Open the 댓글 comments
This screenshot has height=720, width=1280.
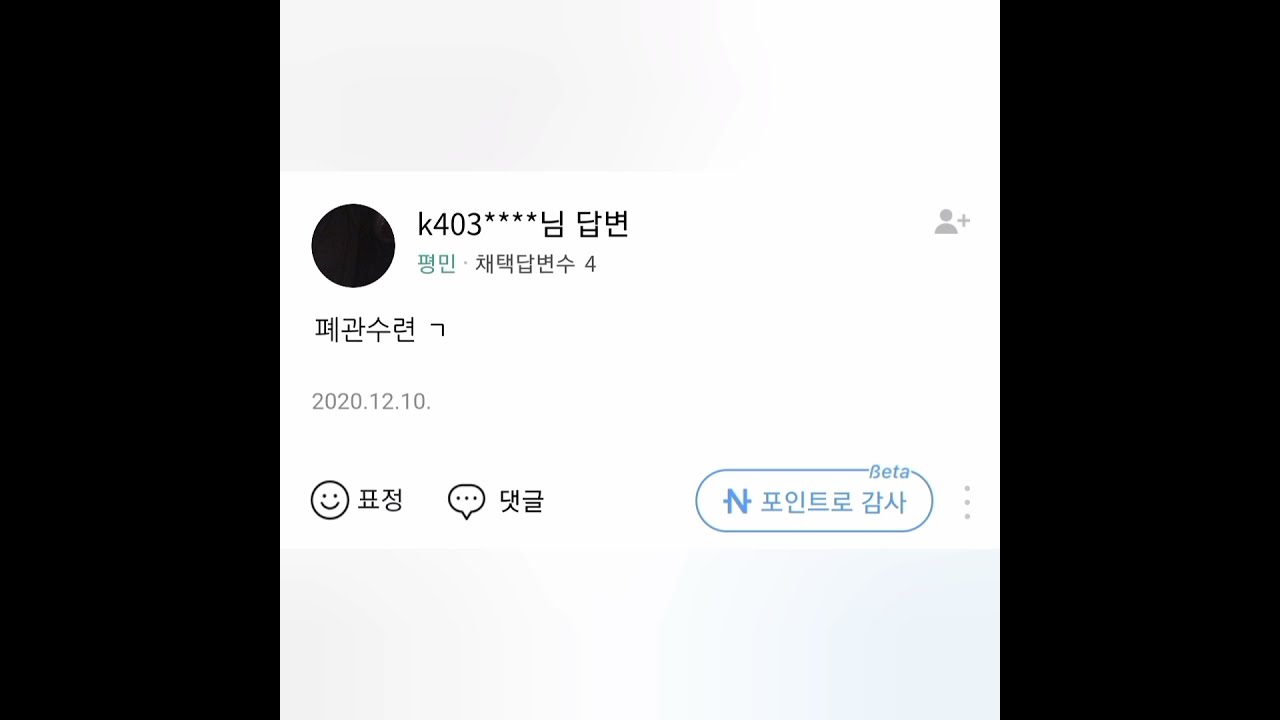(495, 501)
